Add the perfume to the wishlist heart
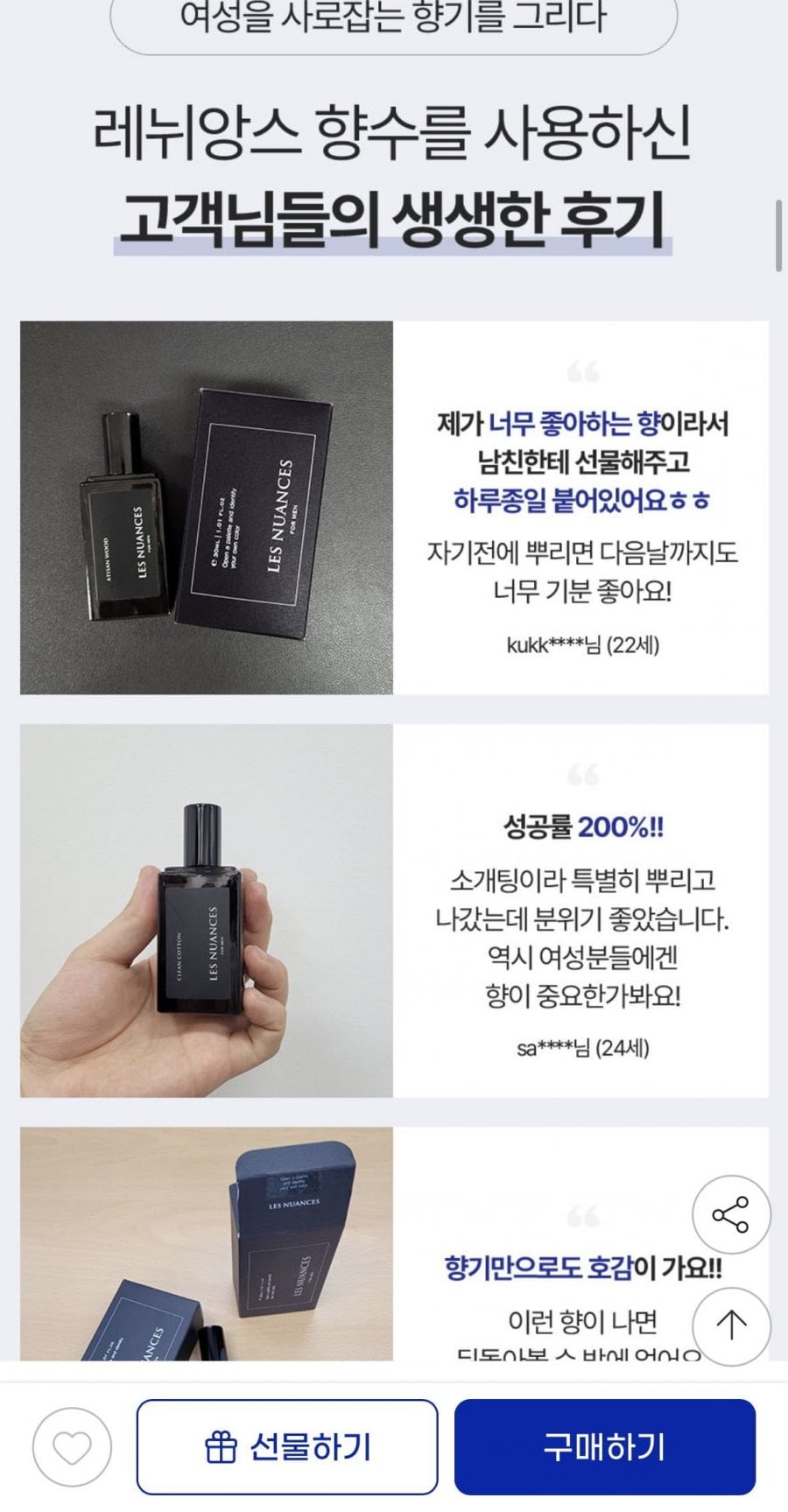 72,1447
